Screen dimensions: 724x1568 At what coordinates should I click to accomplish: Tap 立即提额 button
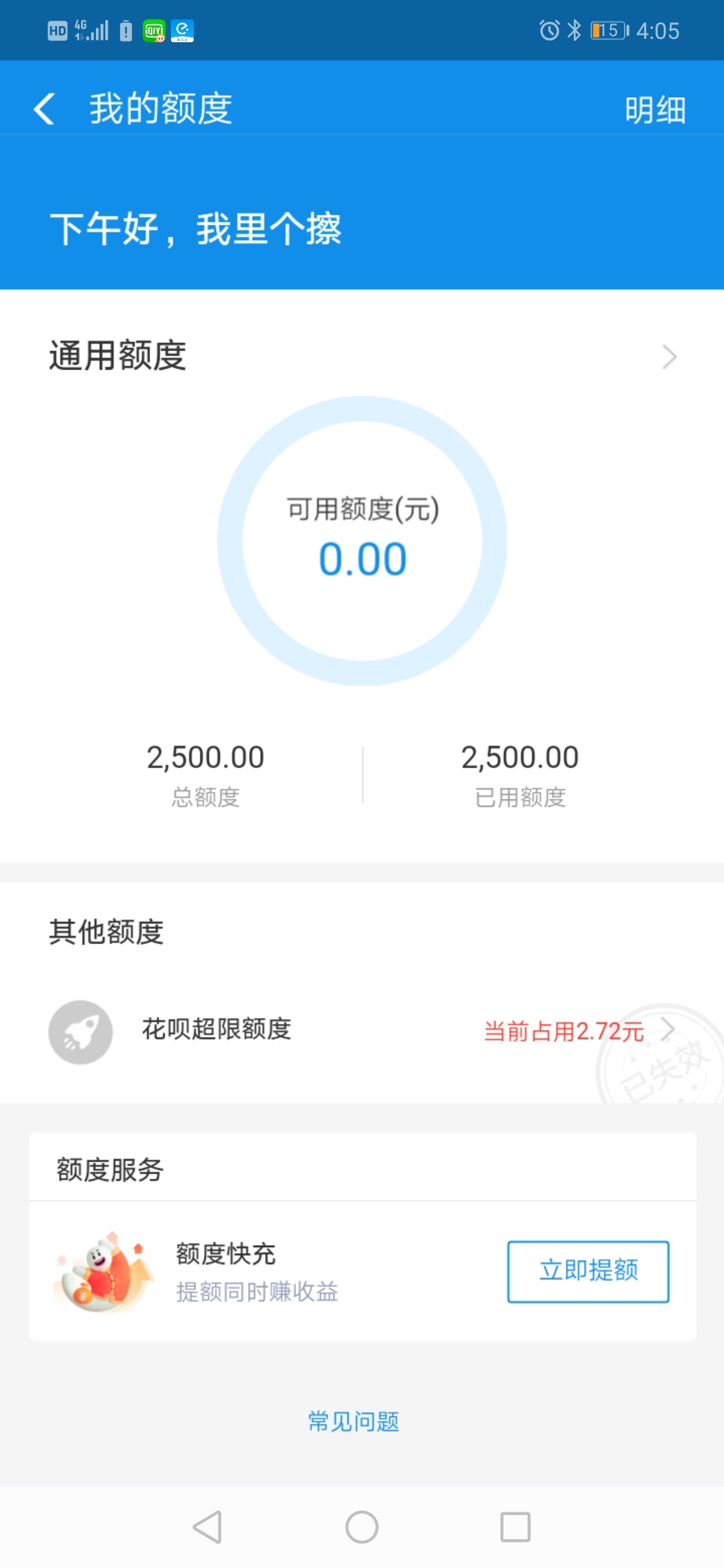click(x=588, y=1271)
